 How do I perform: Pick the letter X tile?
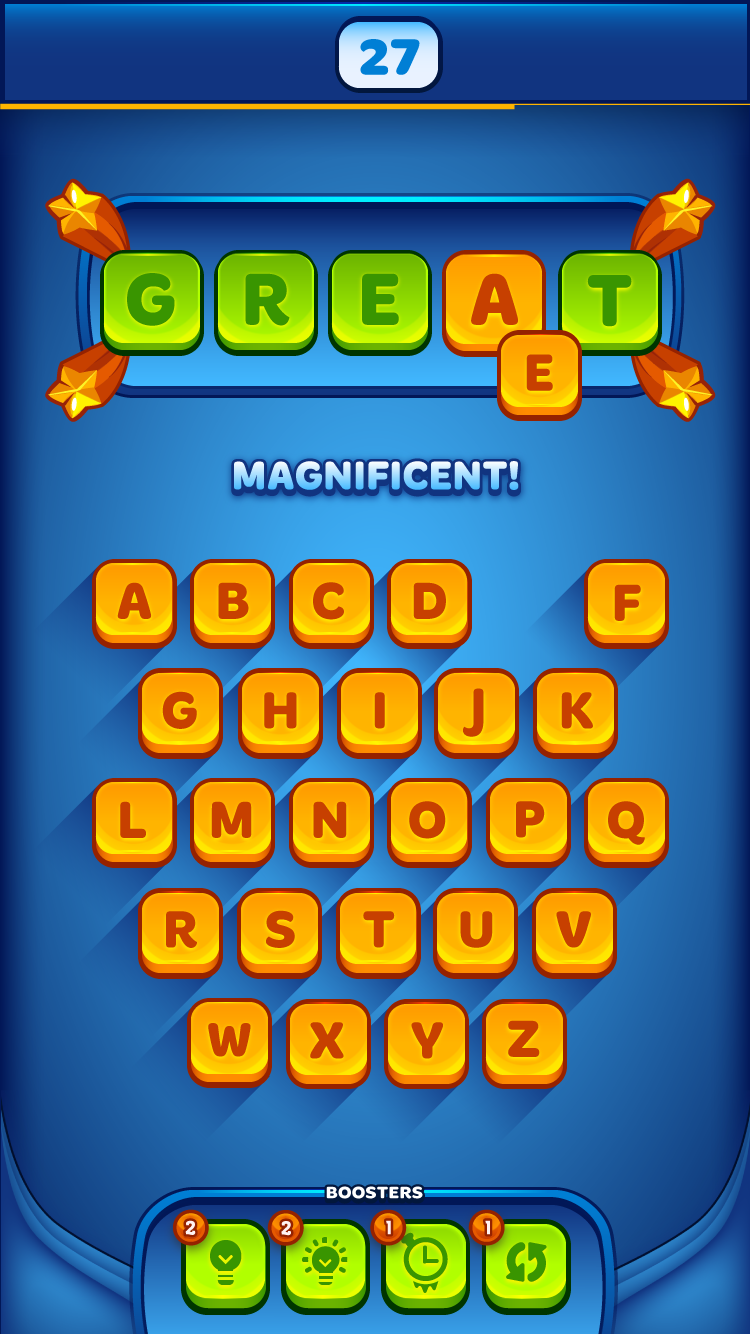328,1040
